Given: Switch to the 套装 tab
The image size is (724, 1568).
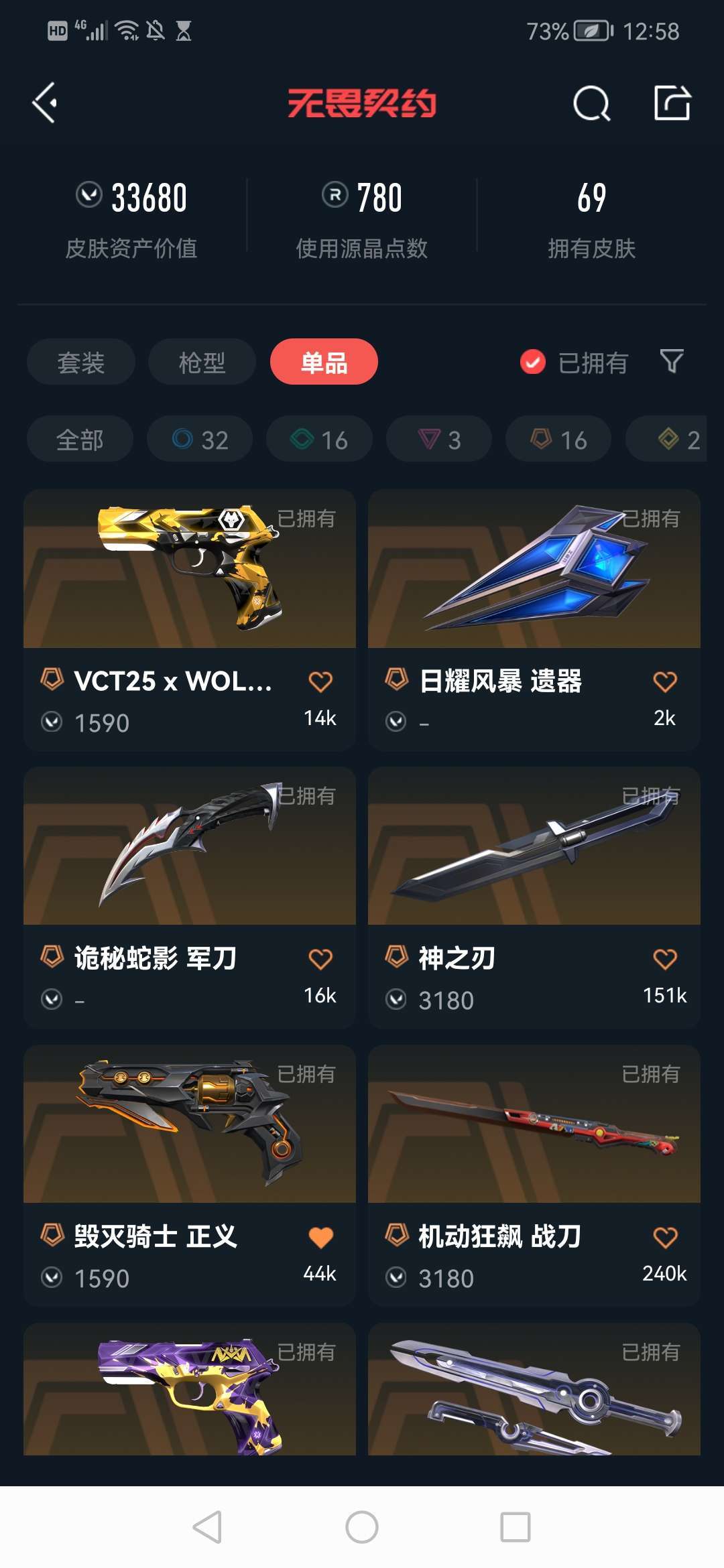Looking at the screenshot, I should point(80,363).
